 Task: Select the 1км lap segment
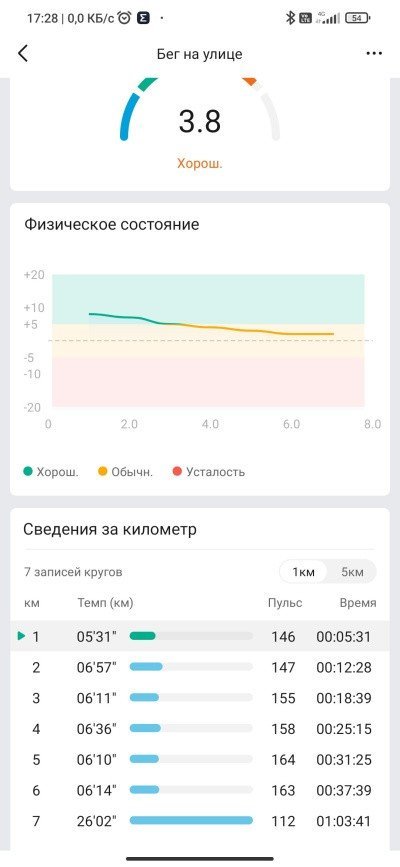coord(303,572)
